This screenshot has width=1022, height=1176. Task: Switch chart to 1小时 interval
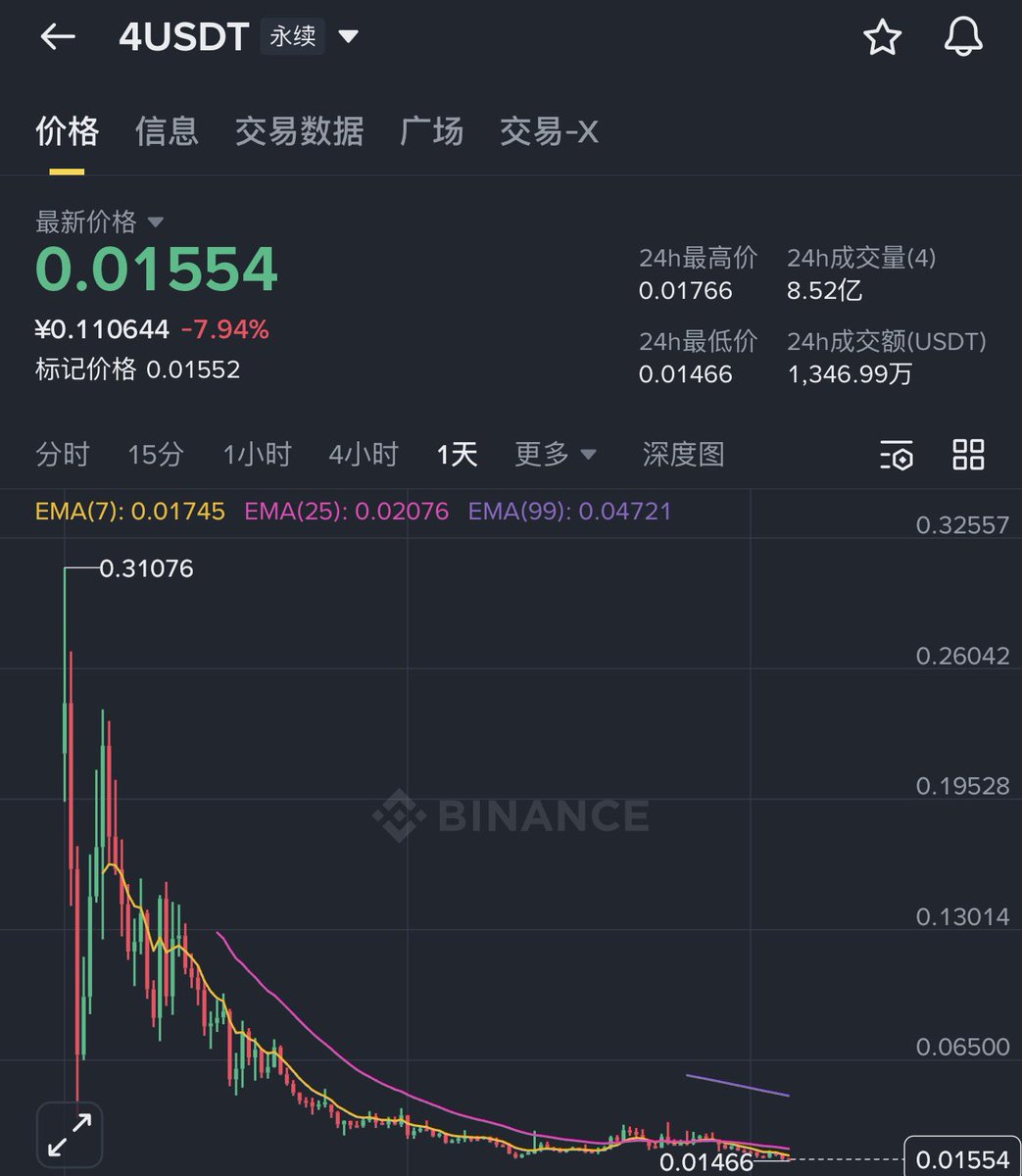(x=257, y=455)
